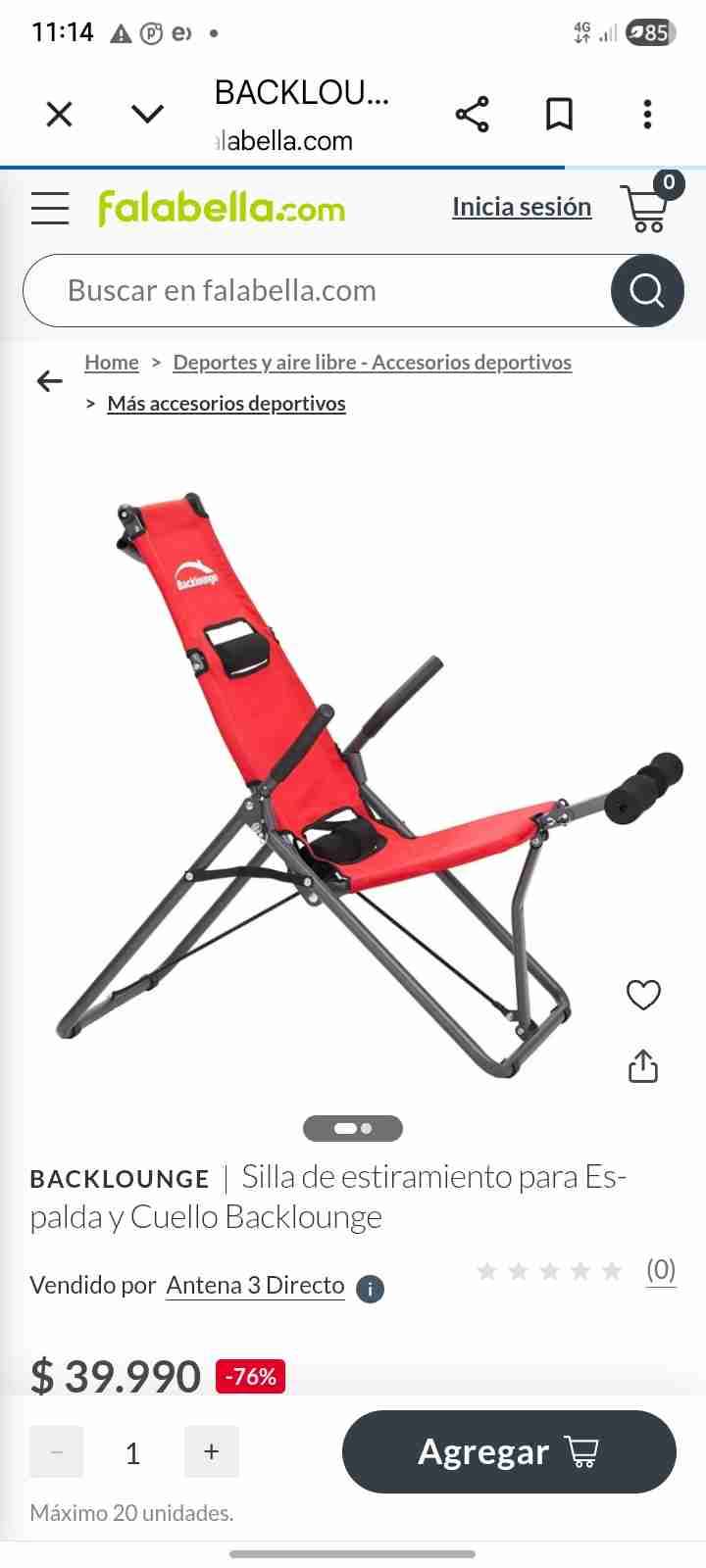Go back using the arrow above breadcrumbs

pyautogui.click(x=49, y=381)
